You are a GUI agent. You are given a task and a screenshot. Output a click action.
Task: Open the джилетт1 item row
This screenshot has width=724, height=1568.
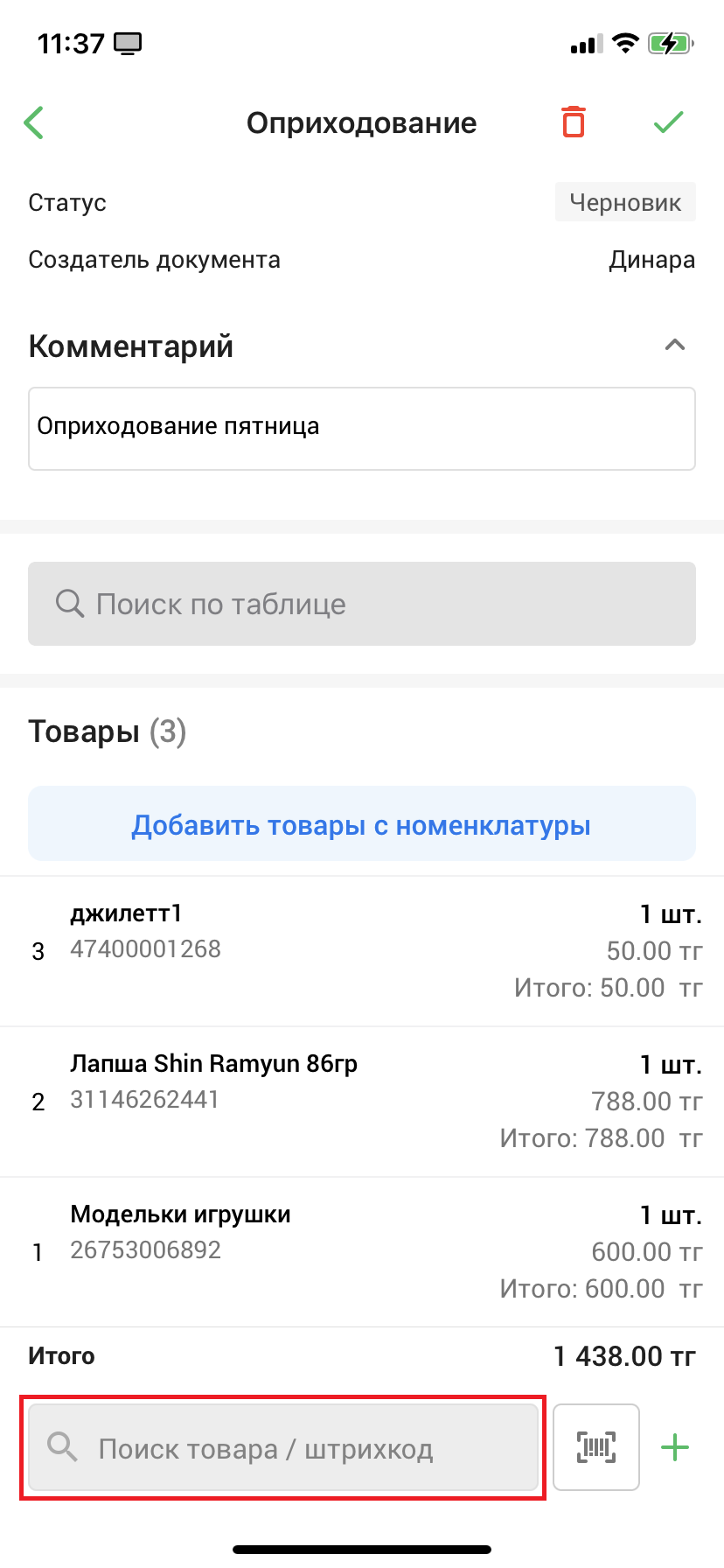click(362, 950)
